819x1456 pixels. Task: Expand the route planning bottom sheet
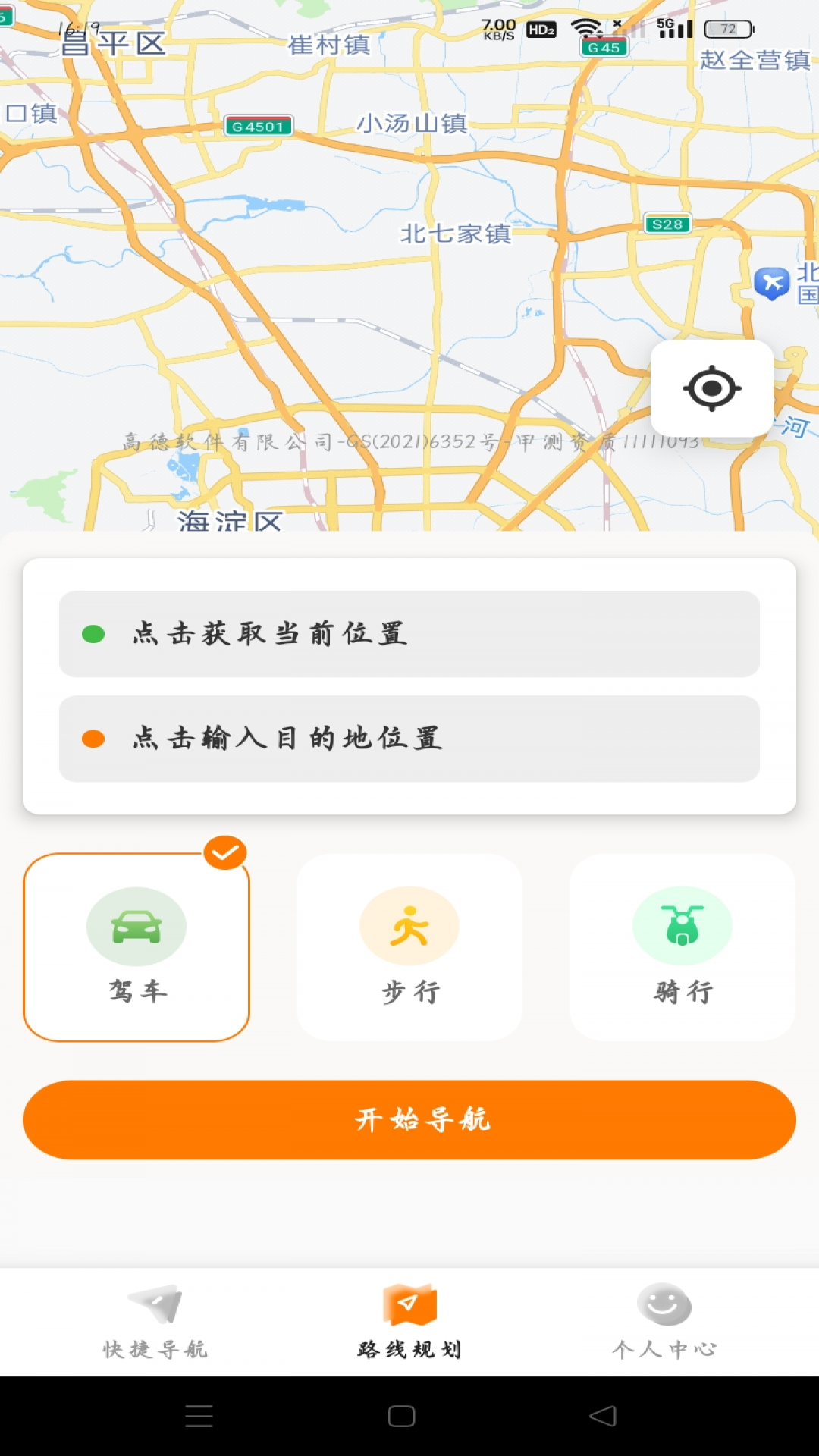tap(409, 538)
